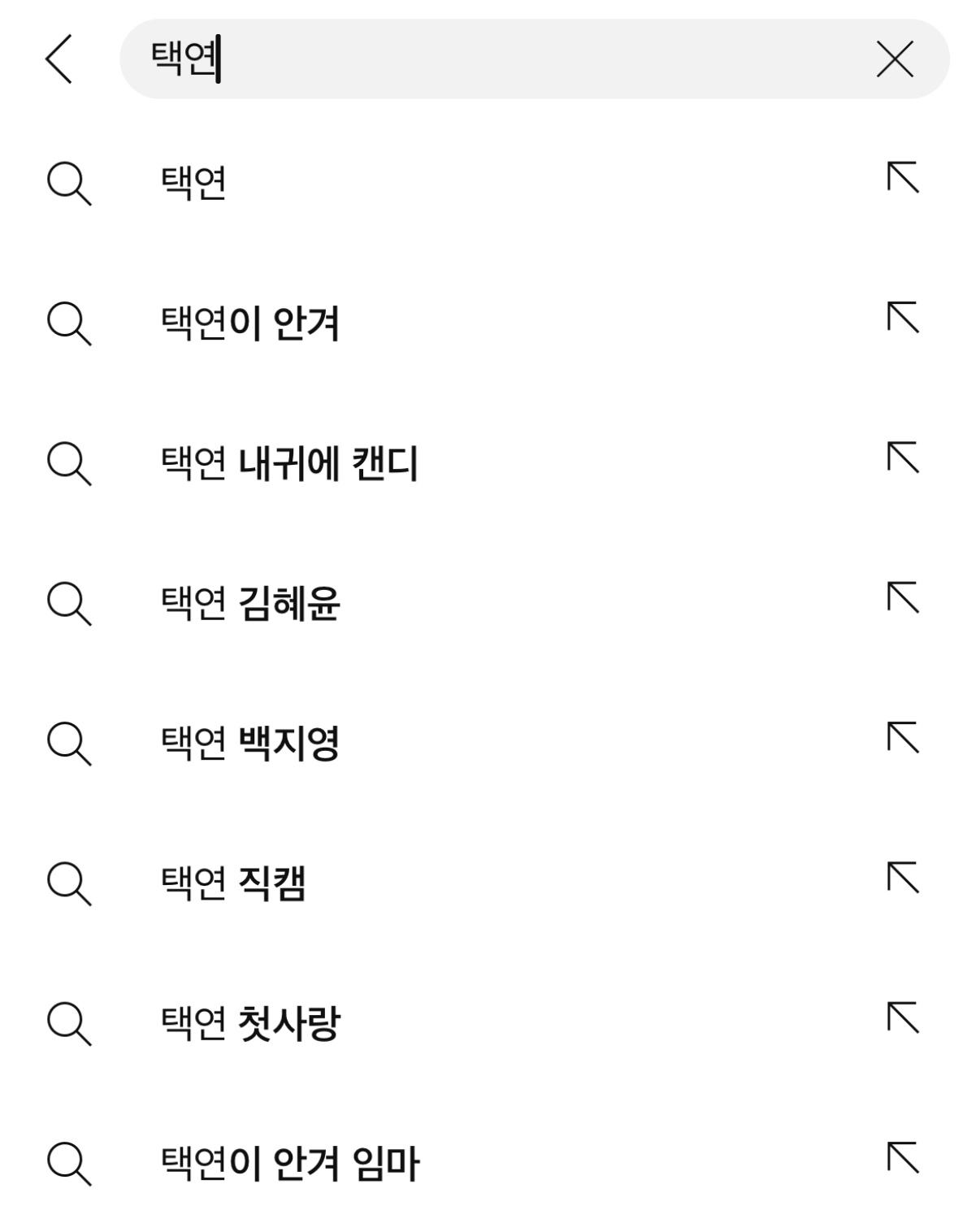This screenshot has width=980, height=1219.
Task: Open suggestion 택연이 안겨 임마
Action: click(x=288, y=1163)
